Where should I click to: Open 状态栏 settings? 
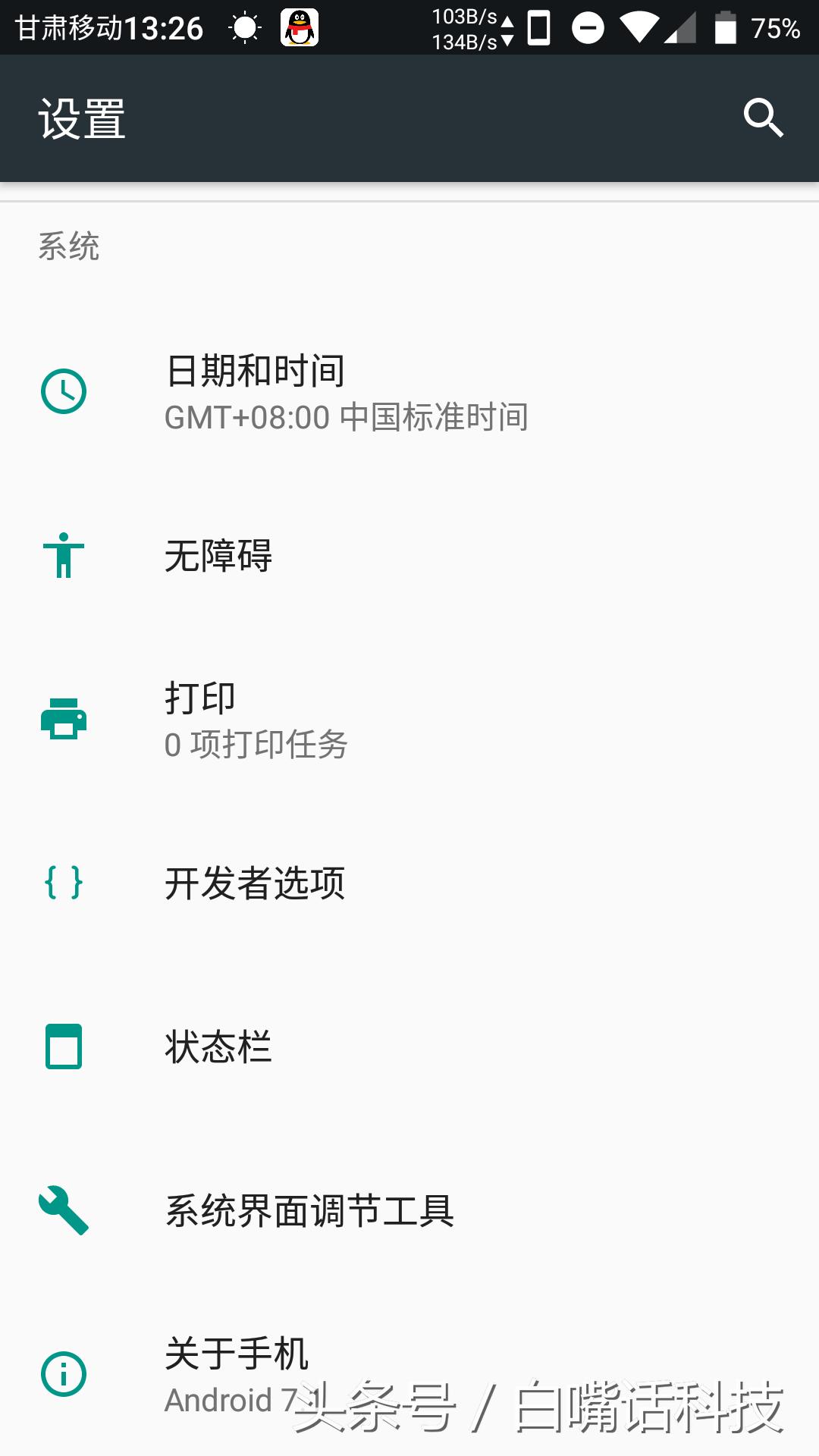pyautogui.click(x=218, y=1048)
